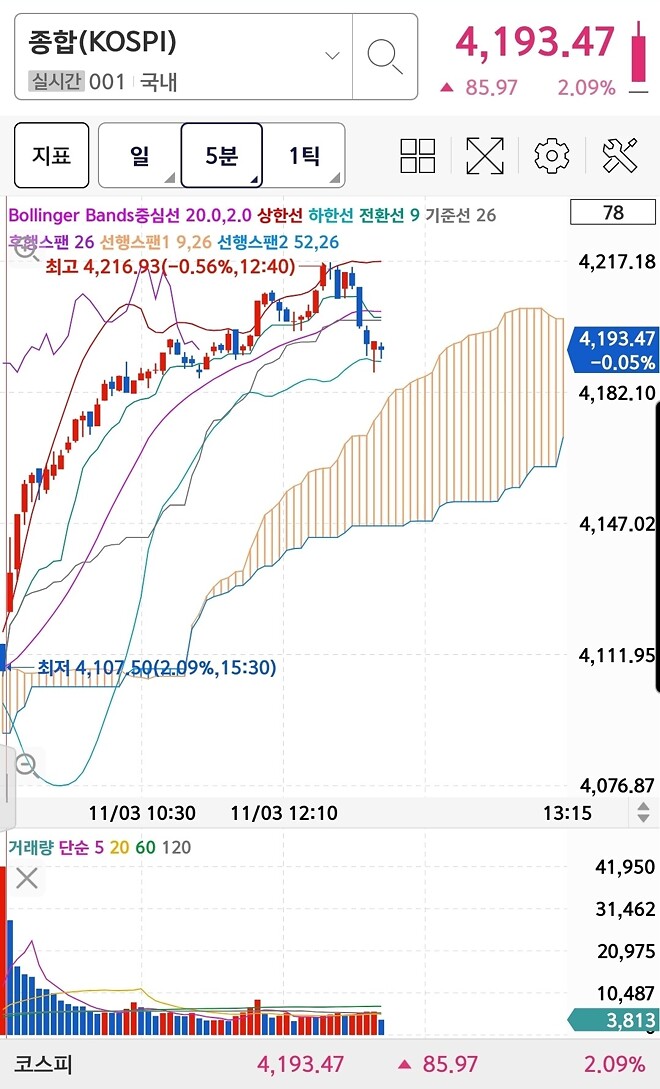
Task: Zoom out of the chart
Action: click(26, 766)
